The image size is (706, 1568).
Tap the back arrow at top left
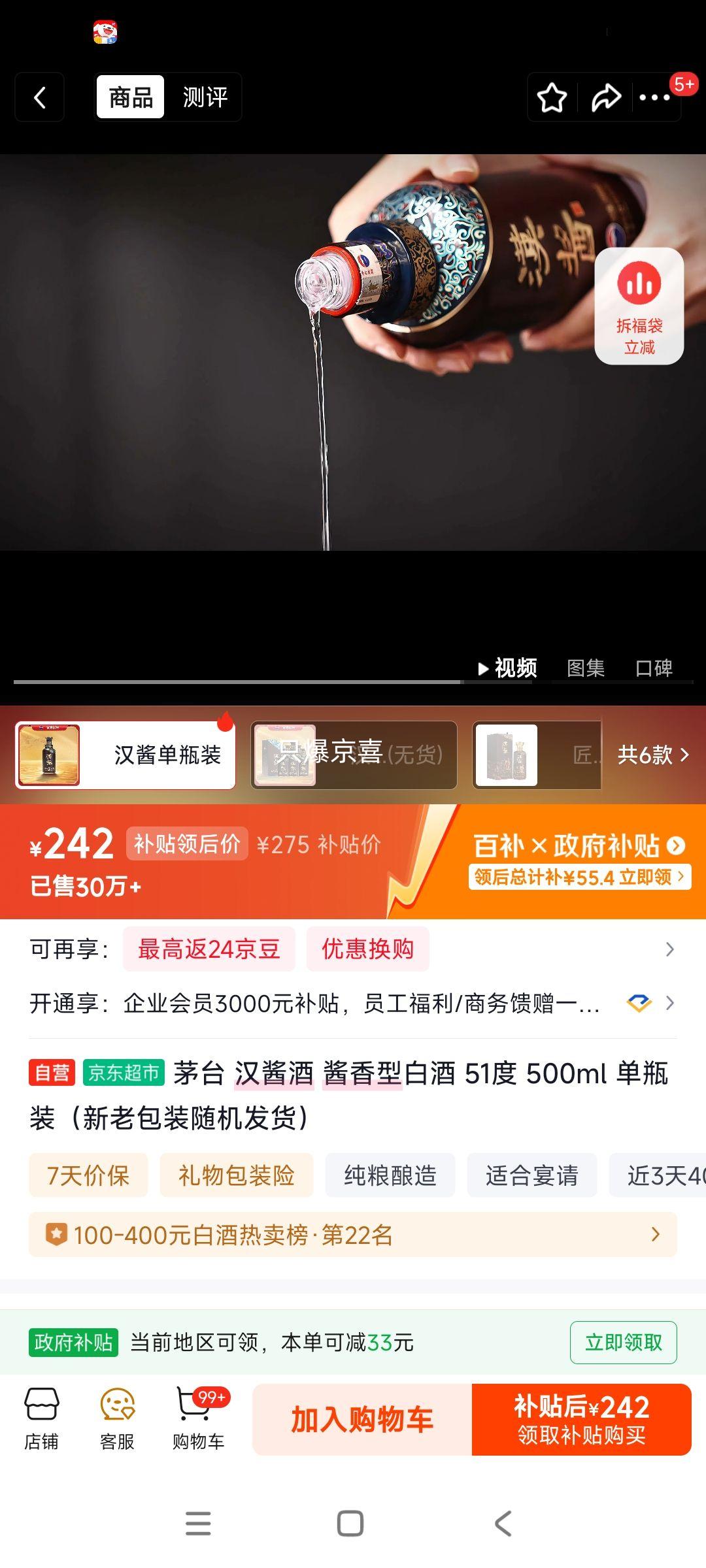[39, 97]
